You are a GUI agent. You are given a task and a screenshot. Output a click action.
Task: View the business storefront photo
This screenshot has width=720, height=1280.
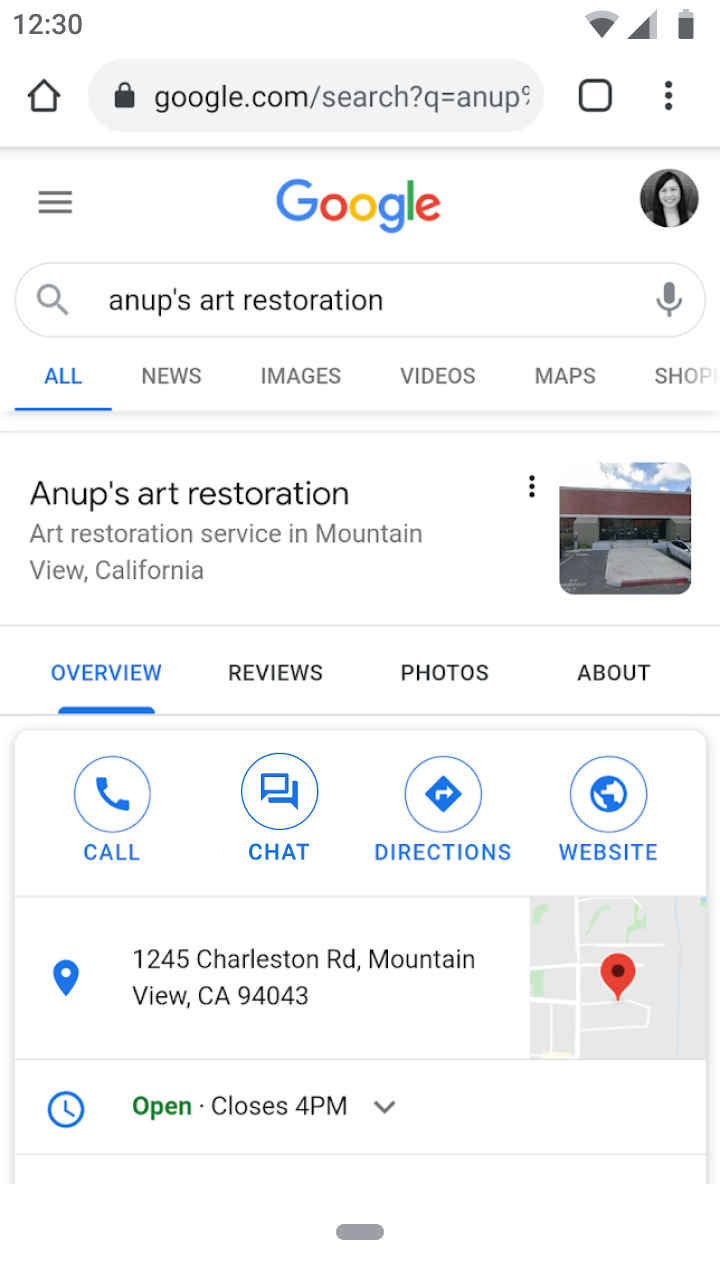624,528
